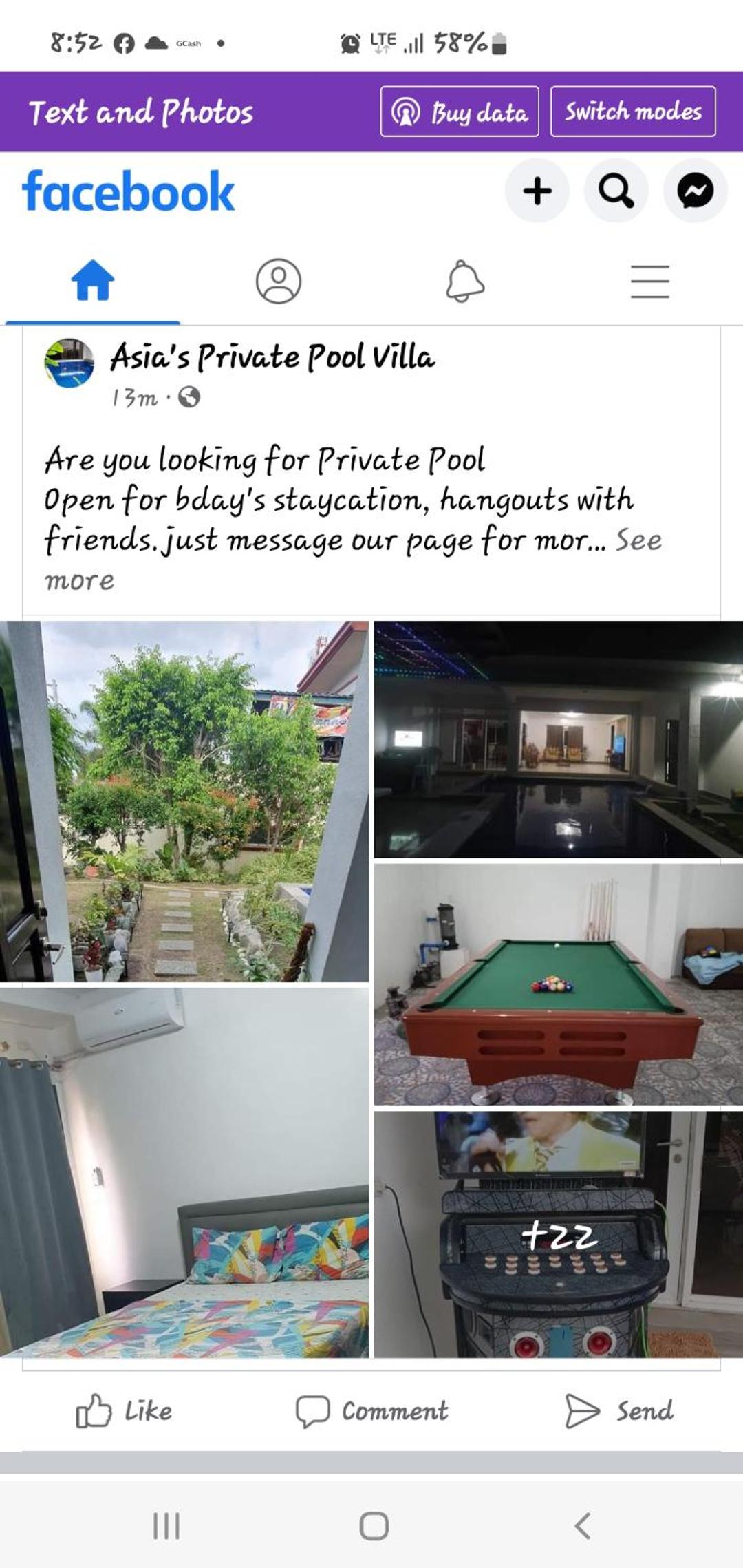Like the pool villa post
The height and width of the screenshot is (1568, 743).
124,1411
